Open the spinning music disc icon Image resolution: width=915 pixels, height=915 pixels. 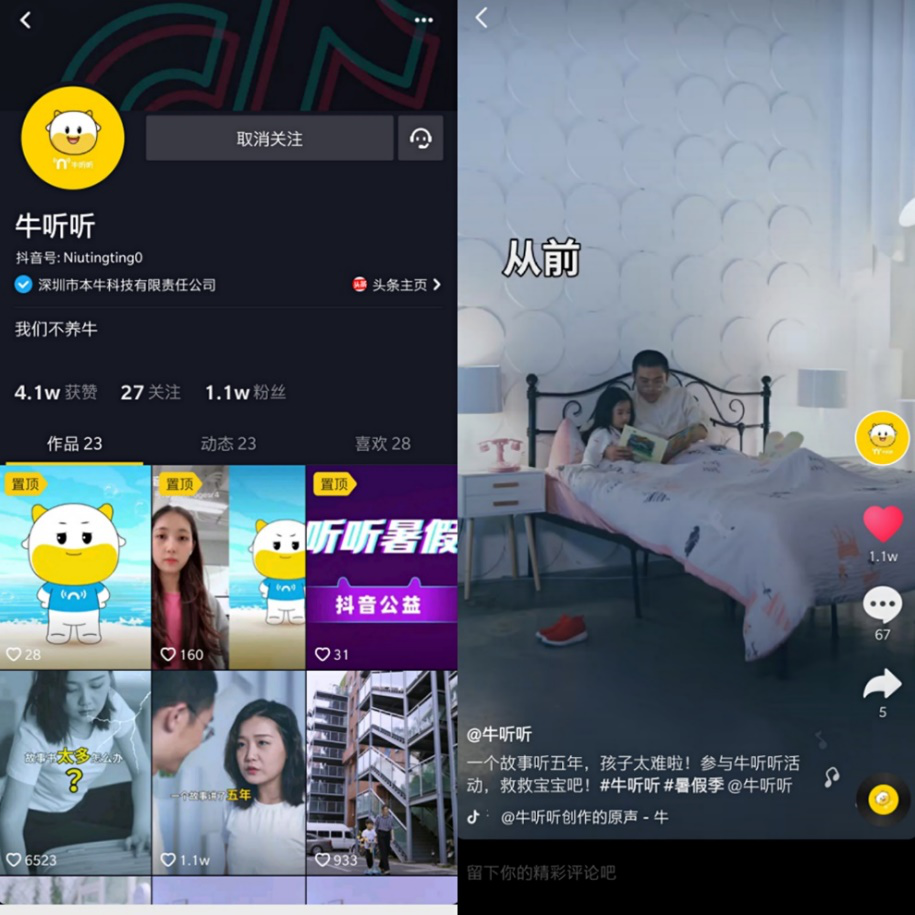pyautogui.click(x=883, y=798)
